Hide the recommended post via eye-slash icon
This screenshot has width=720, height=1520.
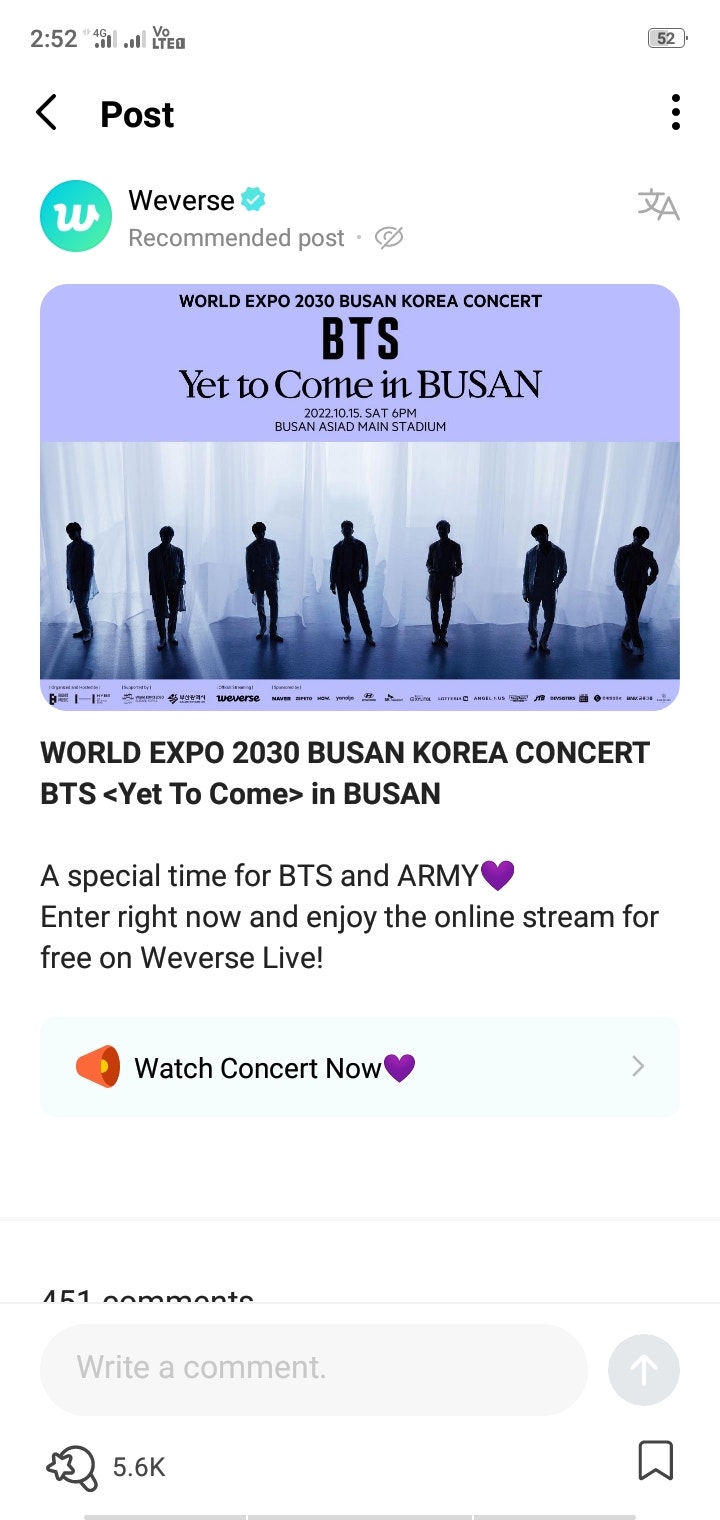[x=388, y=238]
